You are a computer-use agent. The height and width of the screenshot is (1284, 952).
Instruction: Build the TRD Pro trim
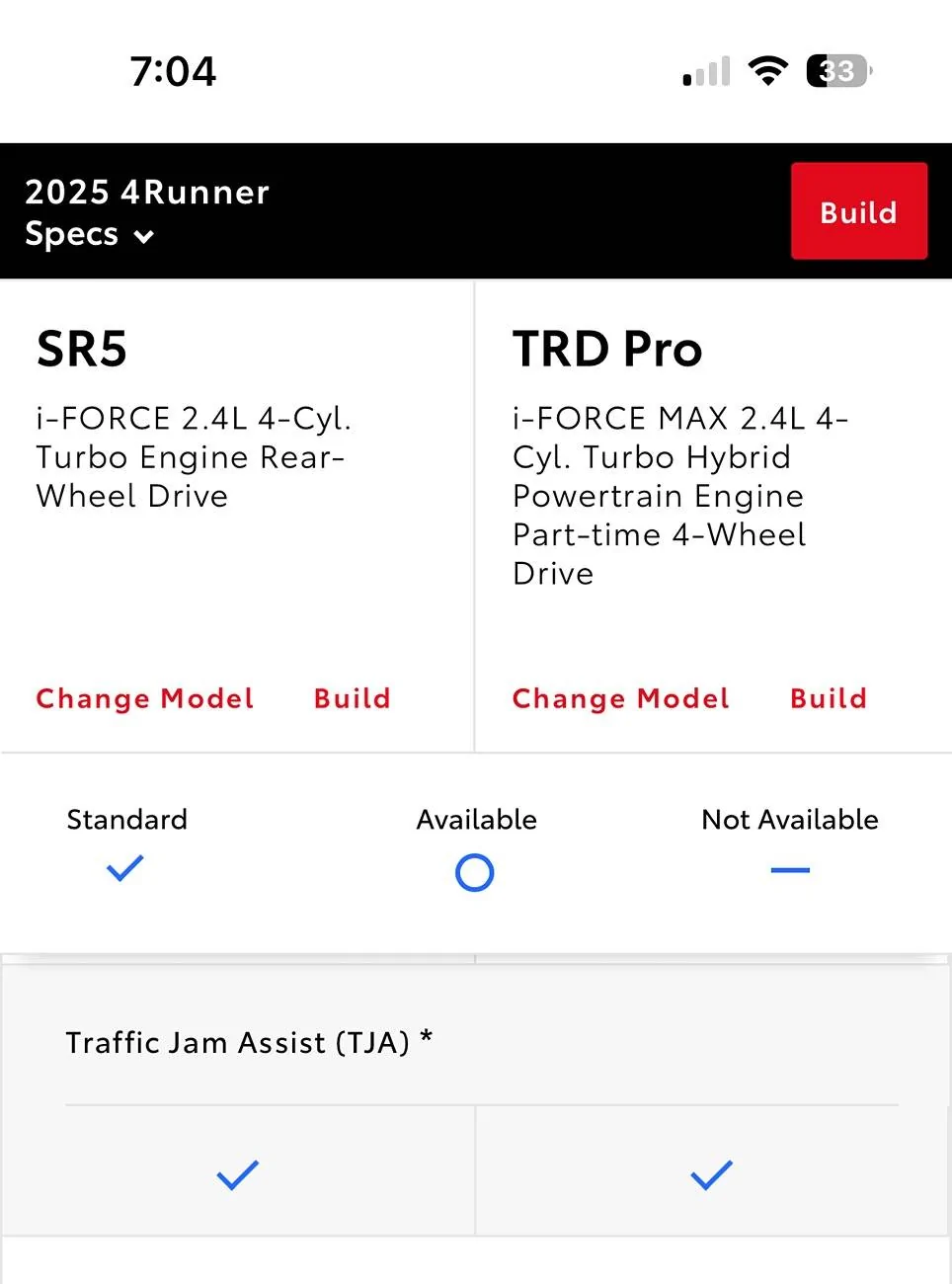click(x=829, y=698)
